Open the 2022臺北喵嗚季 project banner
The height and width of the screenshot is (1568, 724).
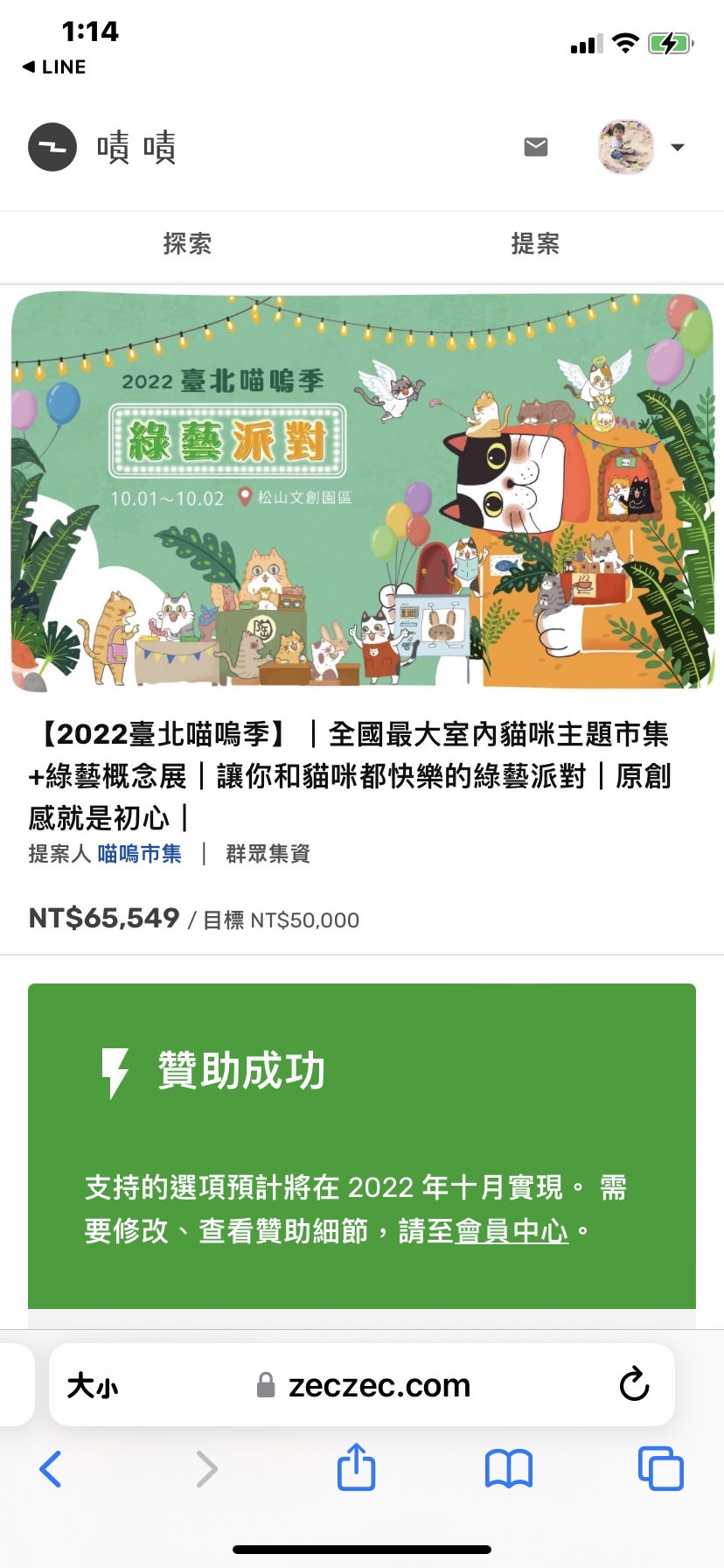362,491
